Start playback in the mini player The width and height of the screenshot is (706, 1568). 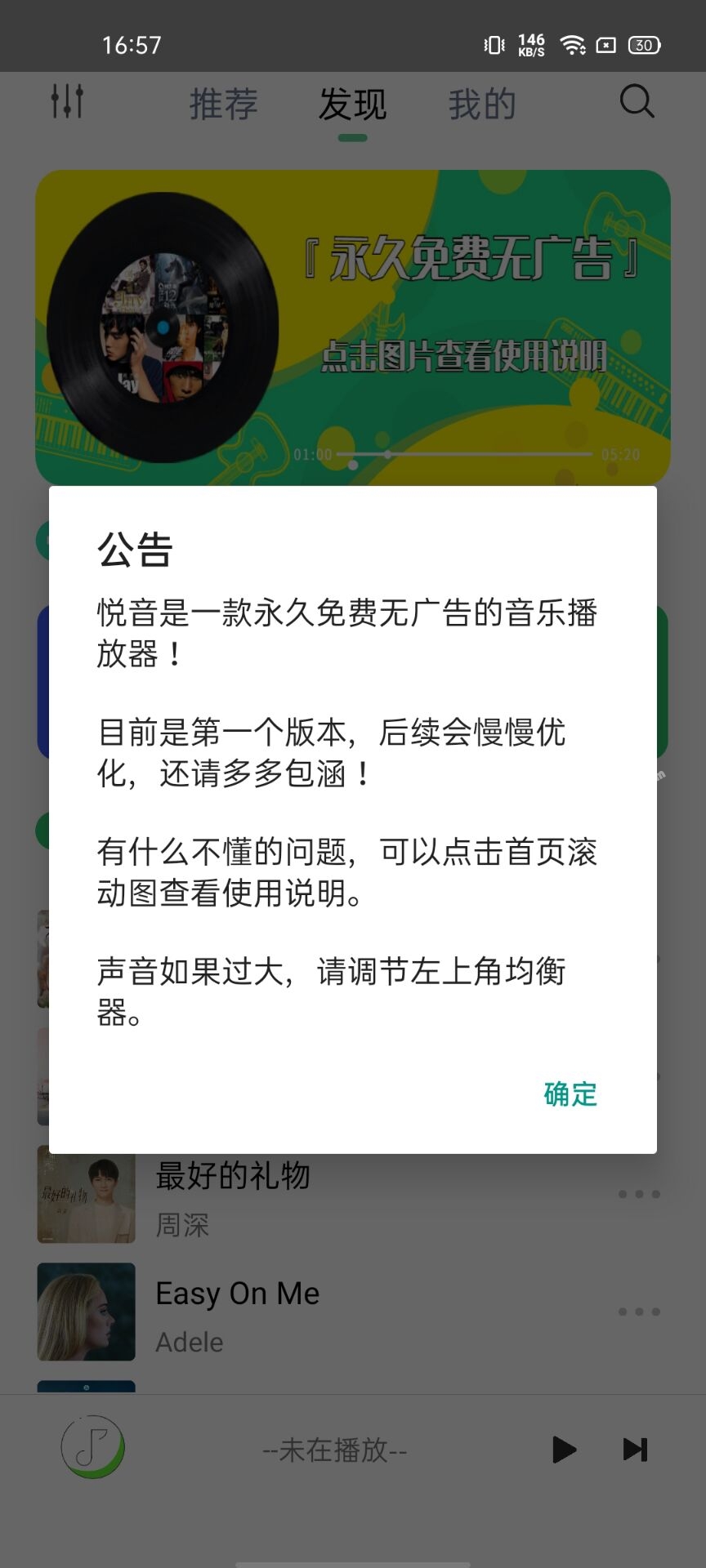pos(564,1450)
